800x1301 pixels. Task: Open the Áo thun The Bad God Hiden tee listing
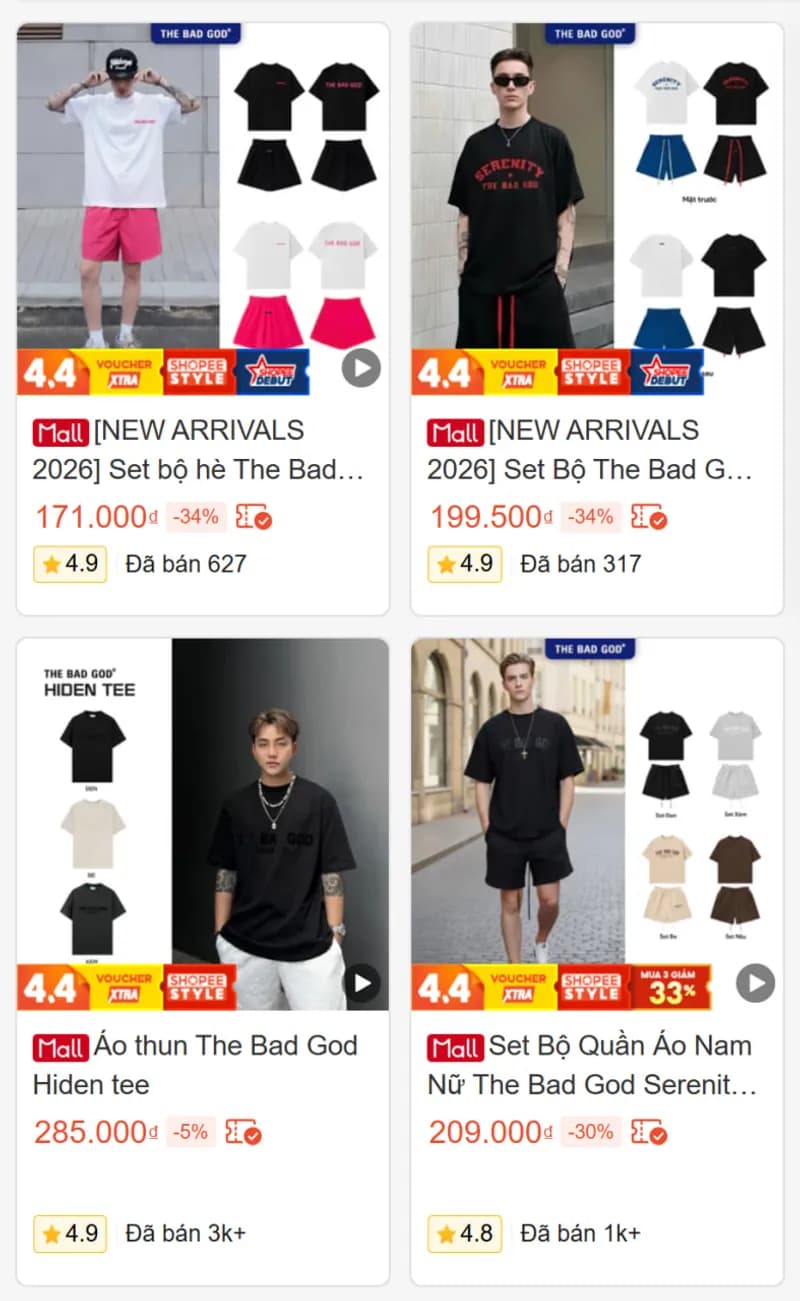click(200, 1065)
